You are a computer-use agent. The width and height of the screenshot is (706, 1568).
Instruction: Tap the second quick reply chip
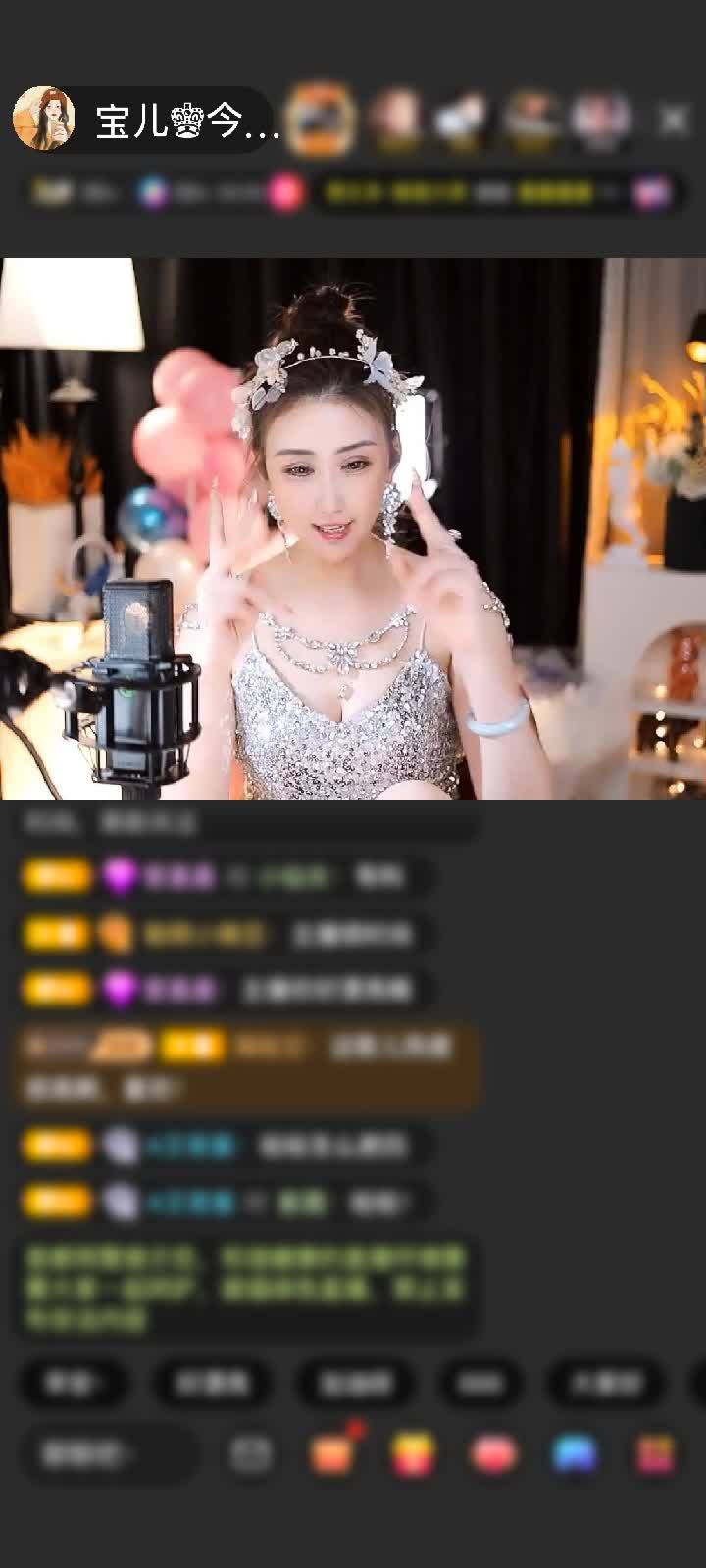211,1383
